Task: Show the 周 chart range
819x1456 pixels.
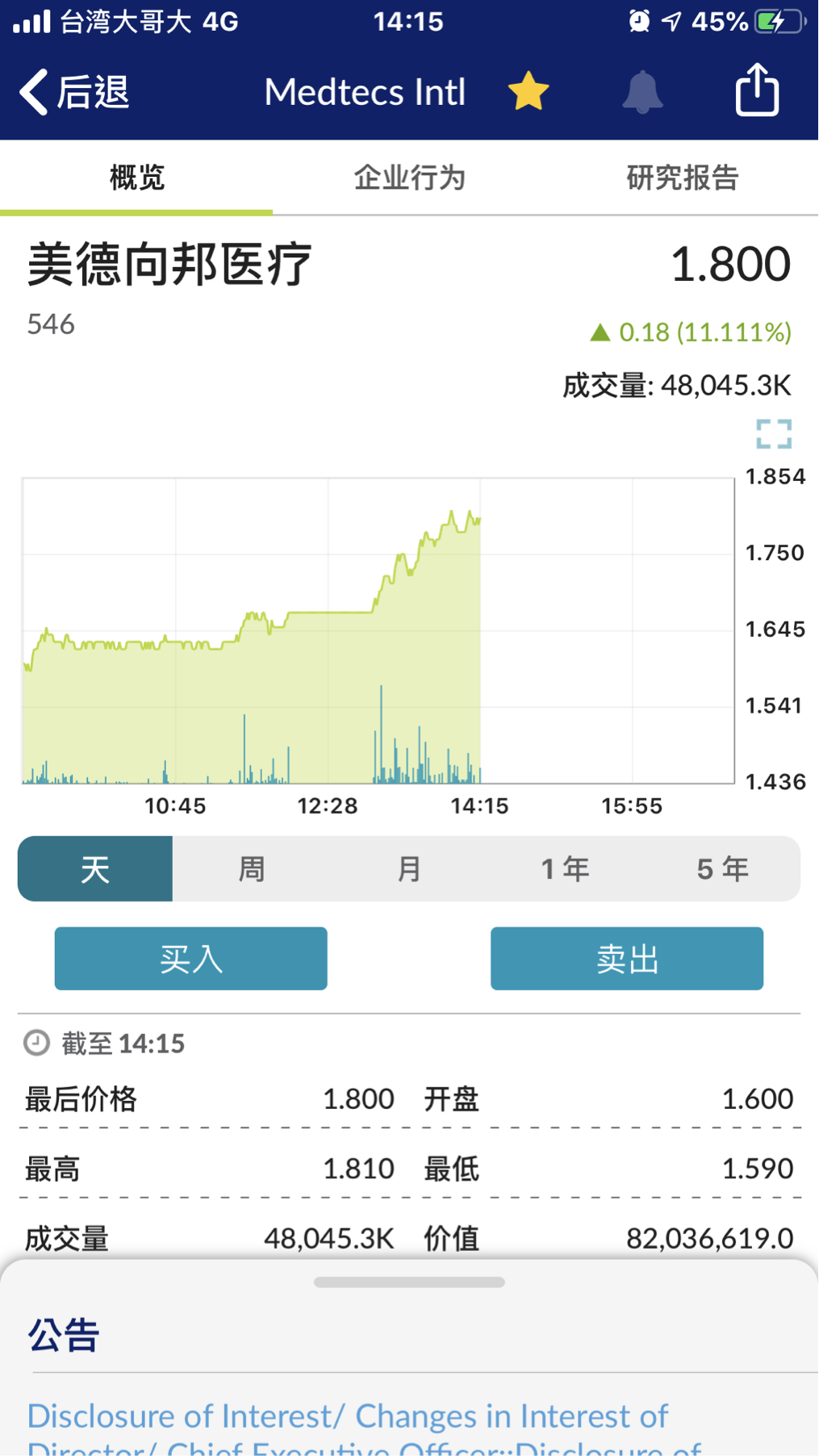Action: (x=252, y=869)
